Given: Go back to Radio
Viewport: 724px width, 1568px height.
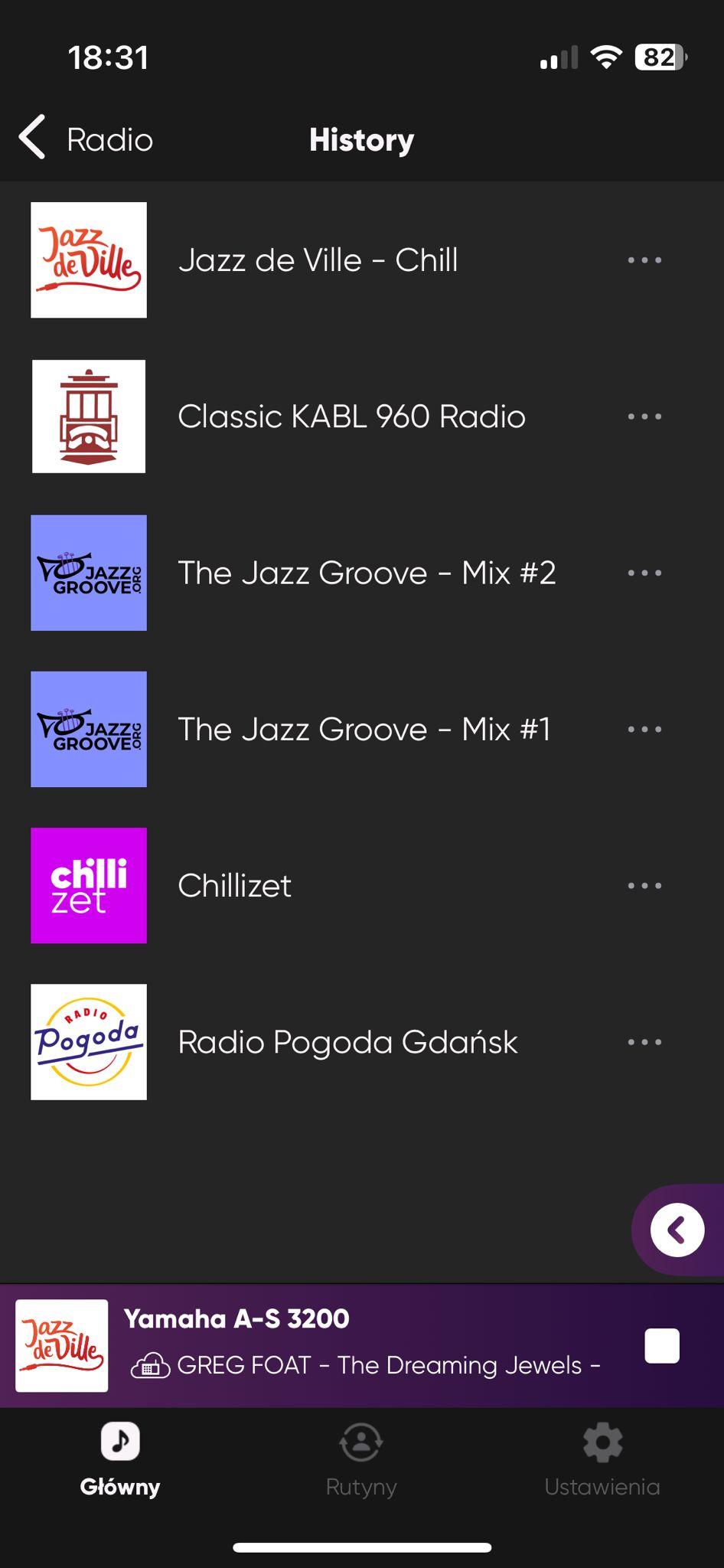Looking at the screenshot, I should tap(86, 139).
